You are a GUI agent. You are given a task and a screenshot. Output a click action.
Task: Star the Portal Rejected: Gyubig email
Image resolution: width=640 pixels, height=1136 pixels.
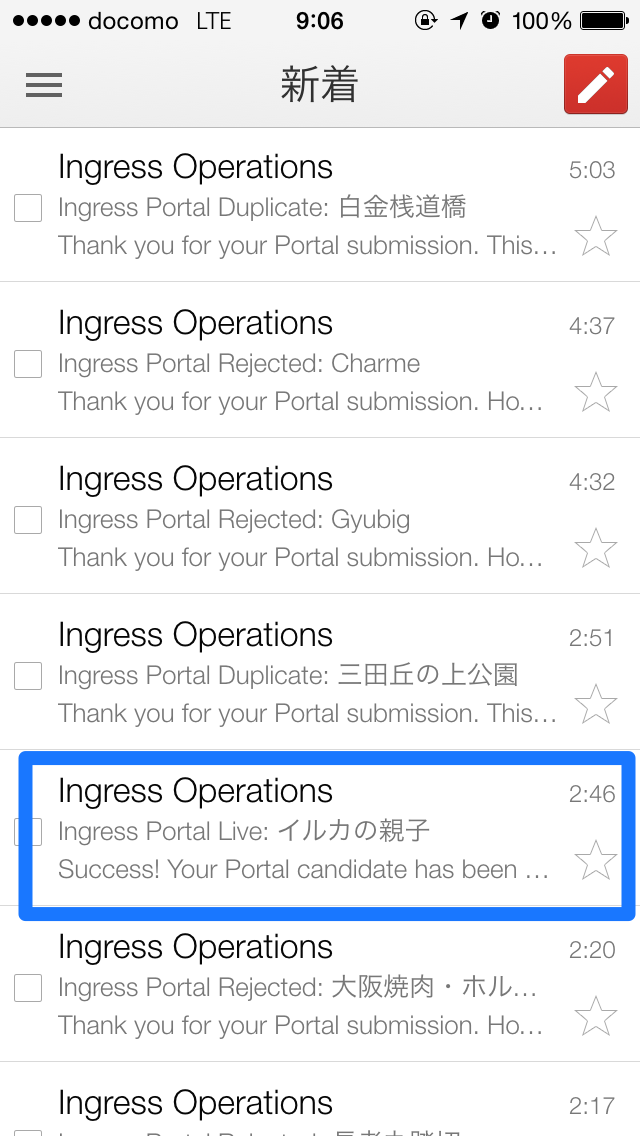tap(596, 548)
